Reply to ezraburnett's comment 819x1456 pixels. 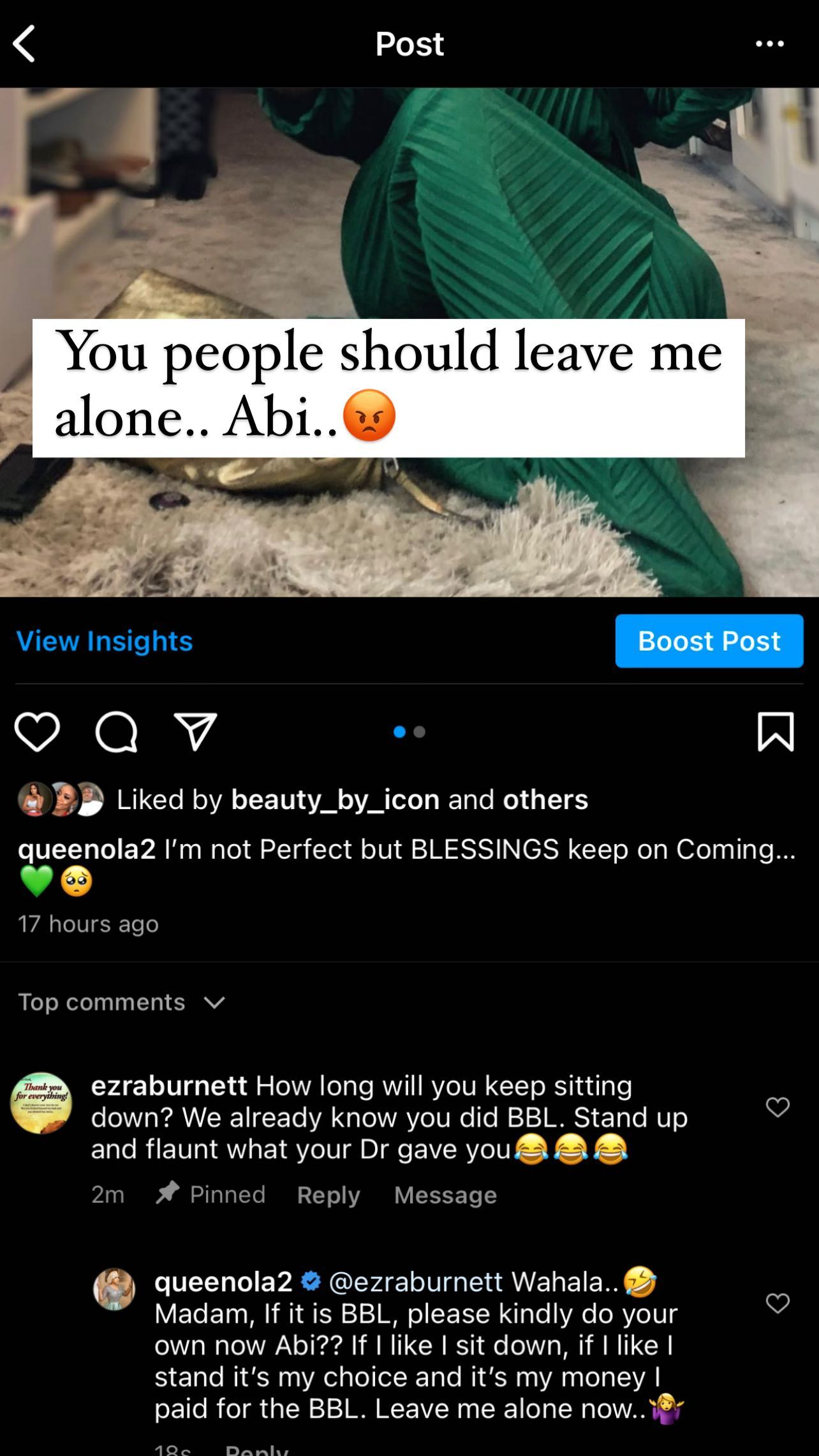(x=328, y=1194)
